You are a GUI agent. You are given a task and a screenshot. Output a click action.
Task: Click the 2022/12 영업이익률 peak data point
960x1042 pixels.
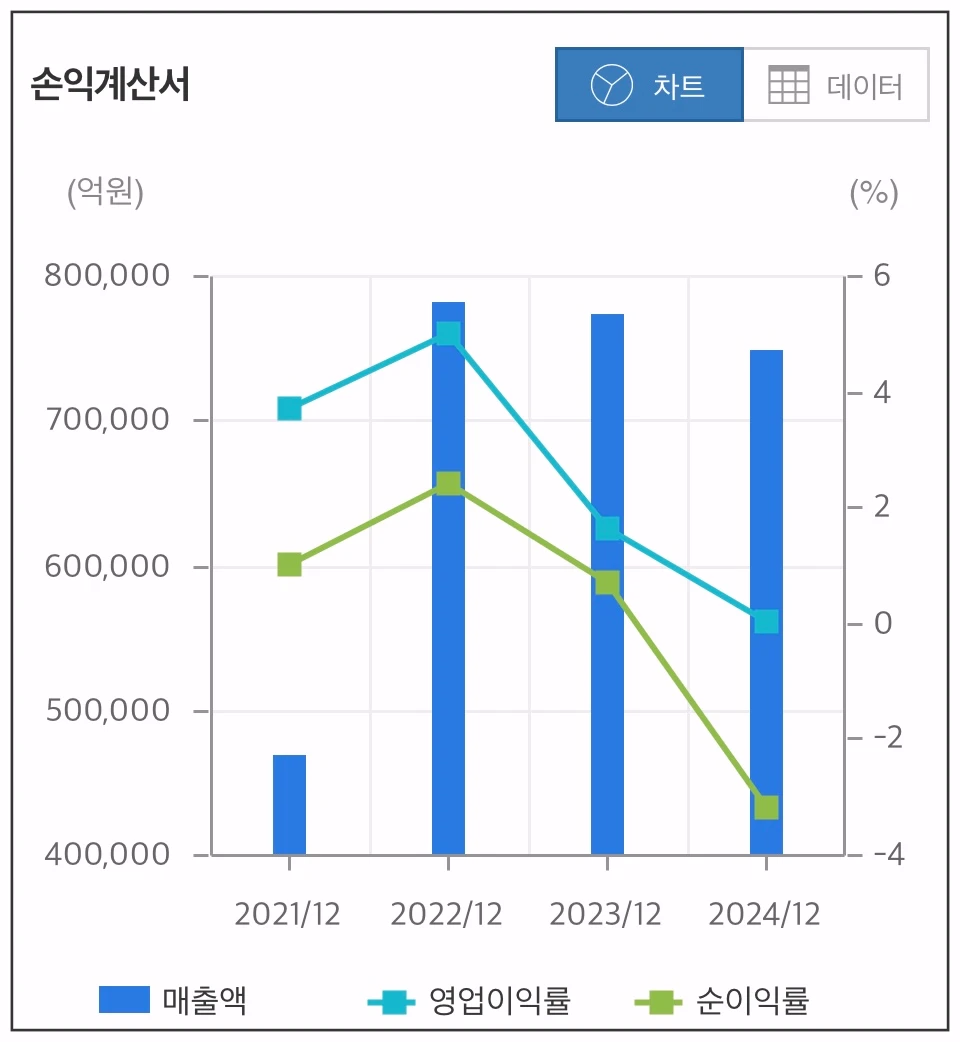447,331
